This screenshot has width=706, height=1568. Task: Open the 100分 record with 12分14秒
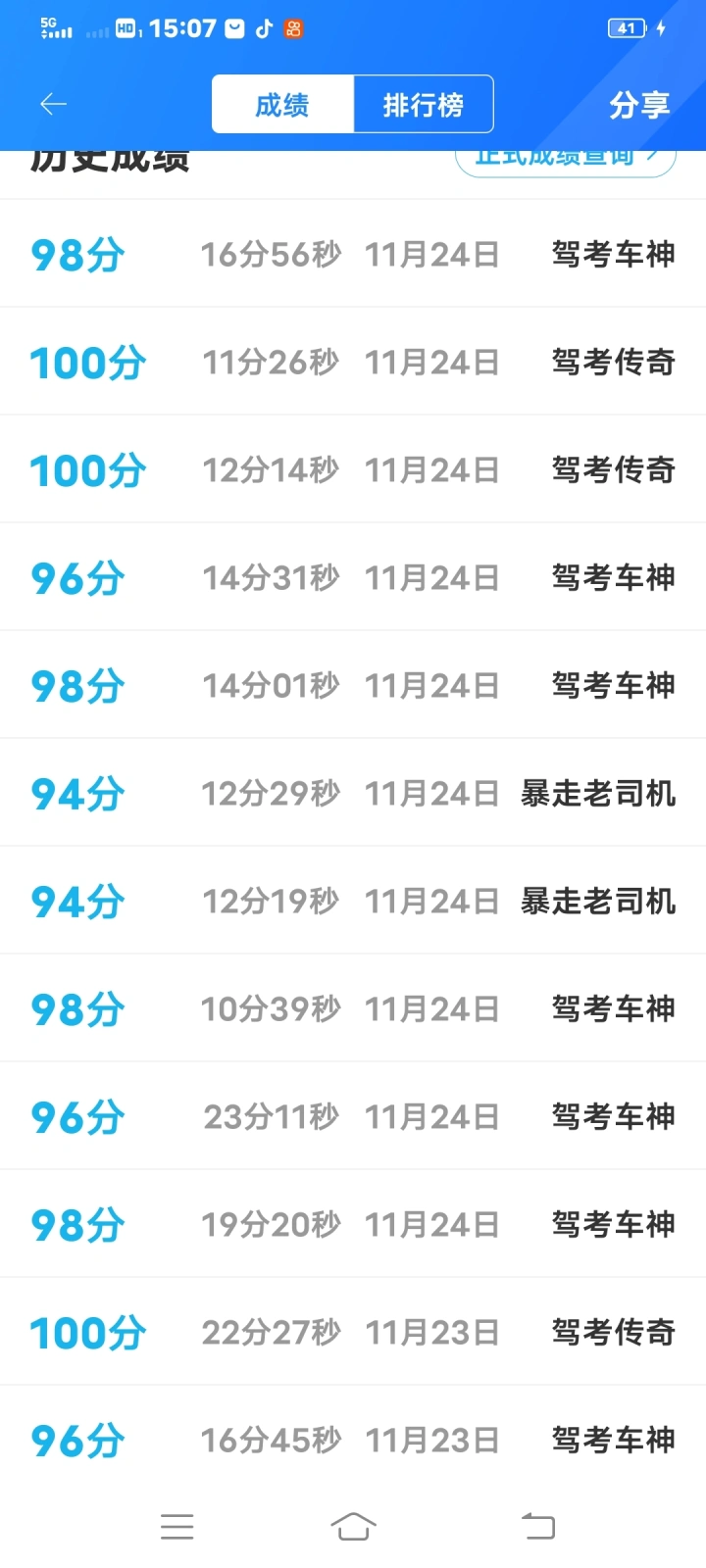pos(353,469)
